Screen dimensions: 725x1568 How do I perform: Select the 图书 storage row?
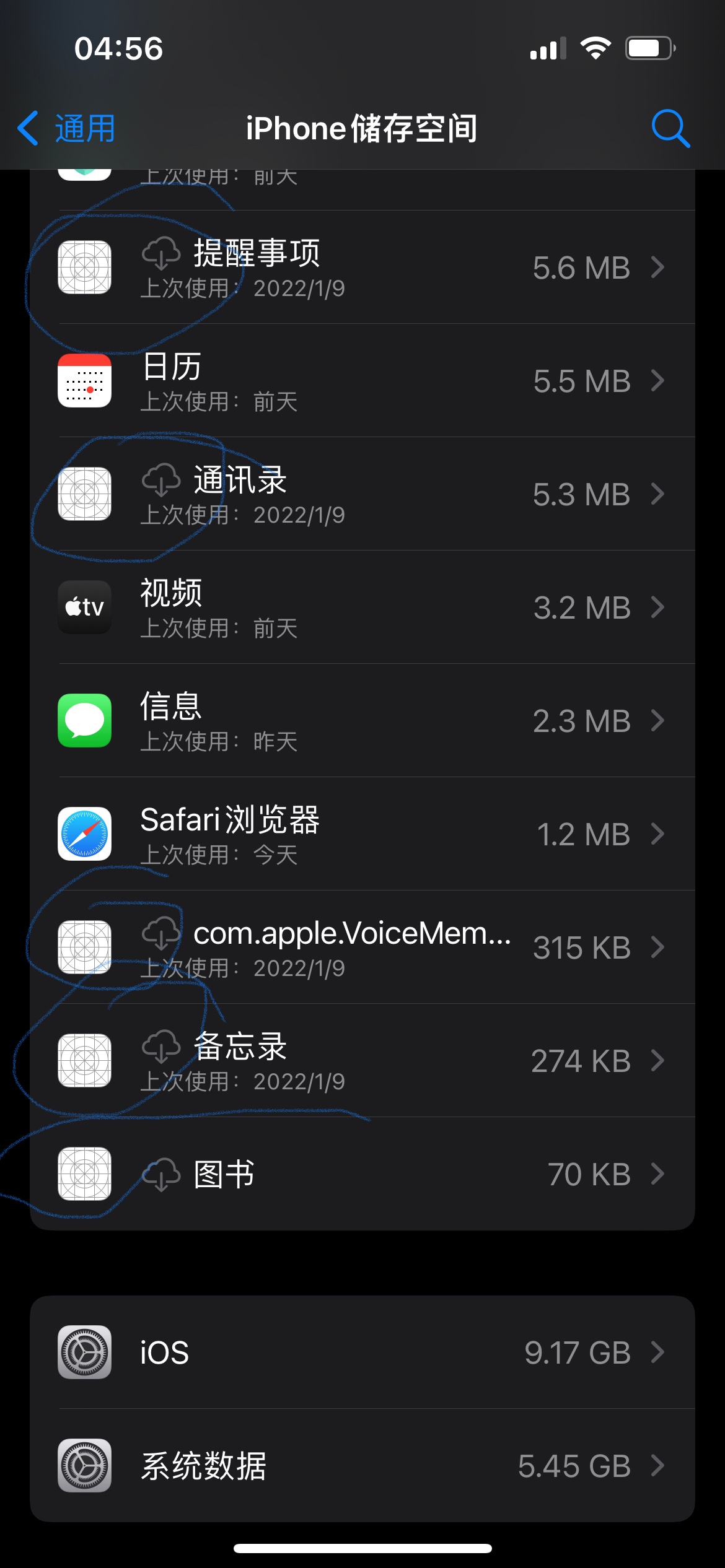click(x=362, y=1174)
